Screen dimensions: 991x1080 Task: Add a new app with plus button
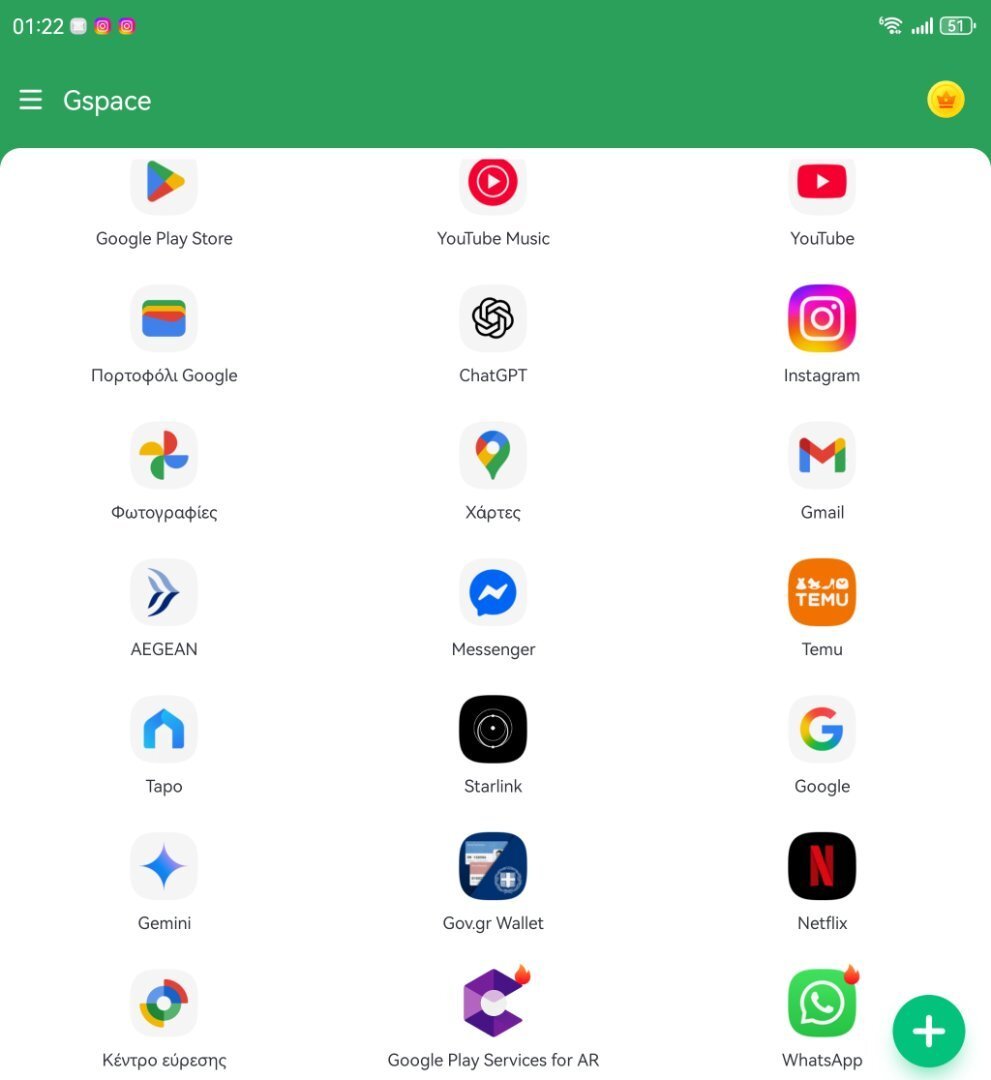pos(928,1031)
